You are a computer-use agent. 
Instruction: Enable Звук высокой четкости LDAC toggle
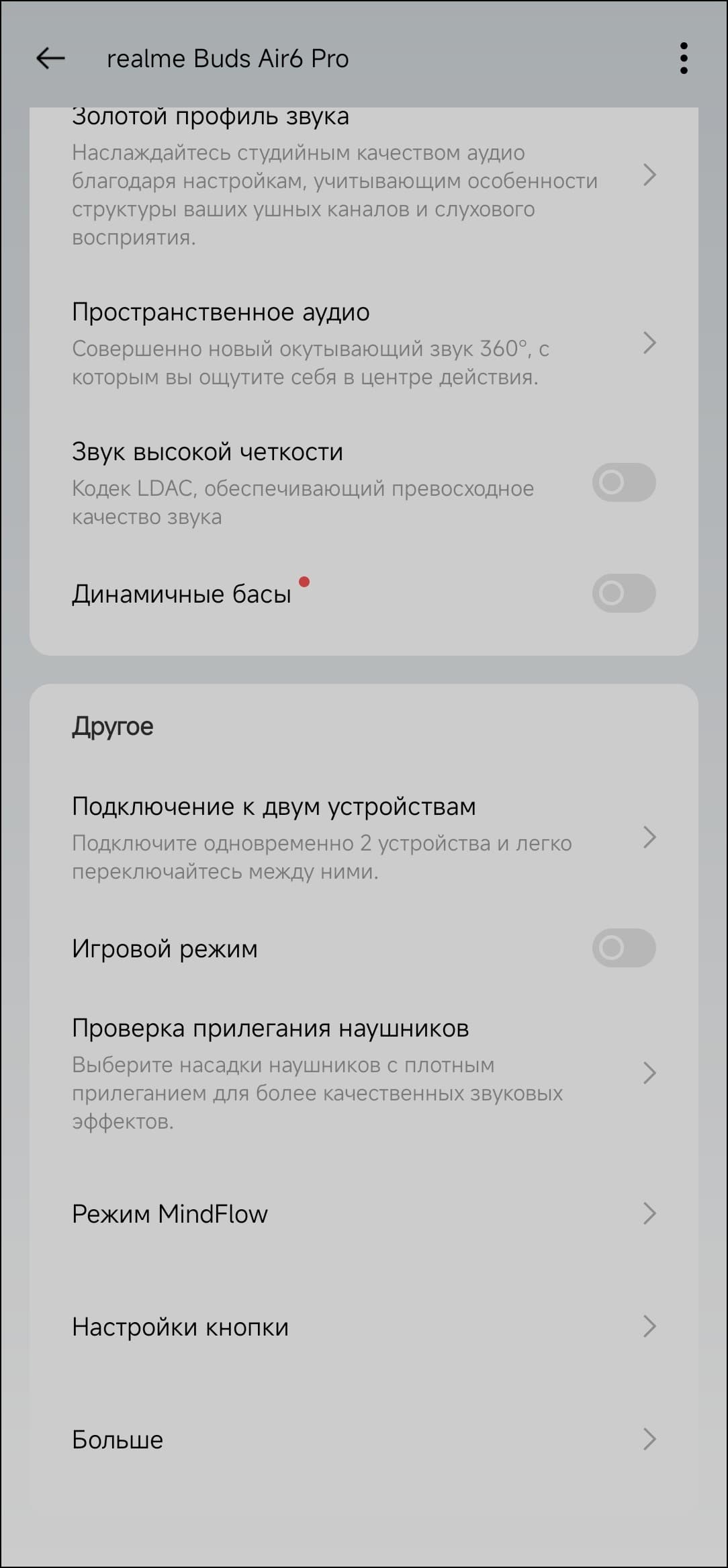(x=623, y=482)
